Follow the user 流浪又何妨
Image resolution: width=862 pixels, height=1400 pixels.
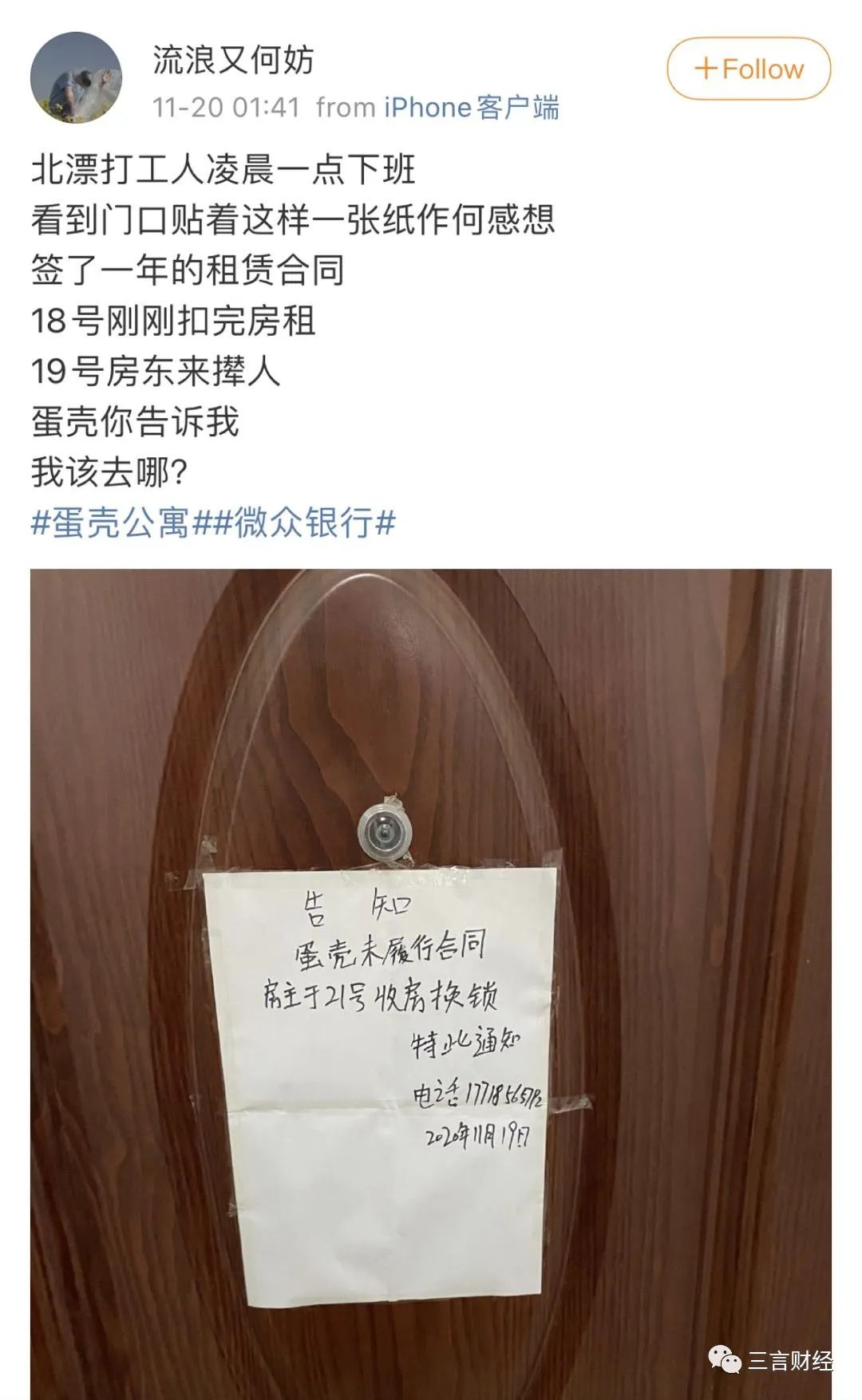(748, 69)
